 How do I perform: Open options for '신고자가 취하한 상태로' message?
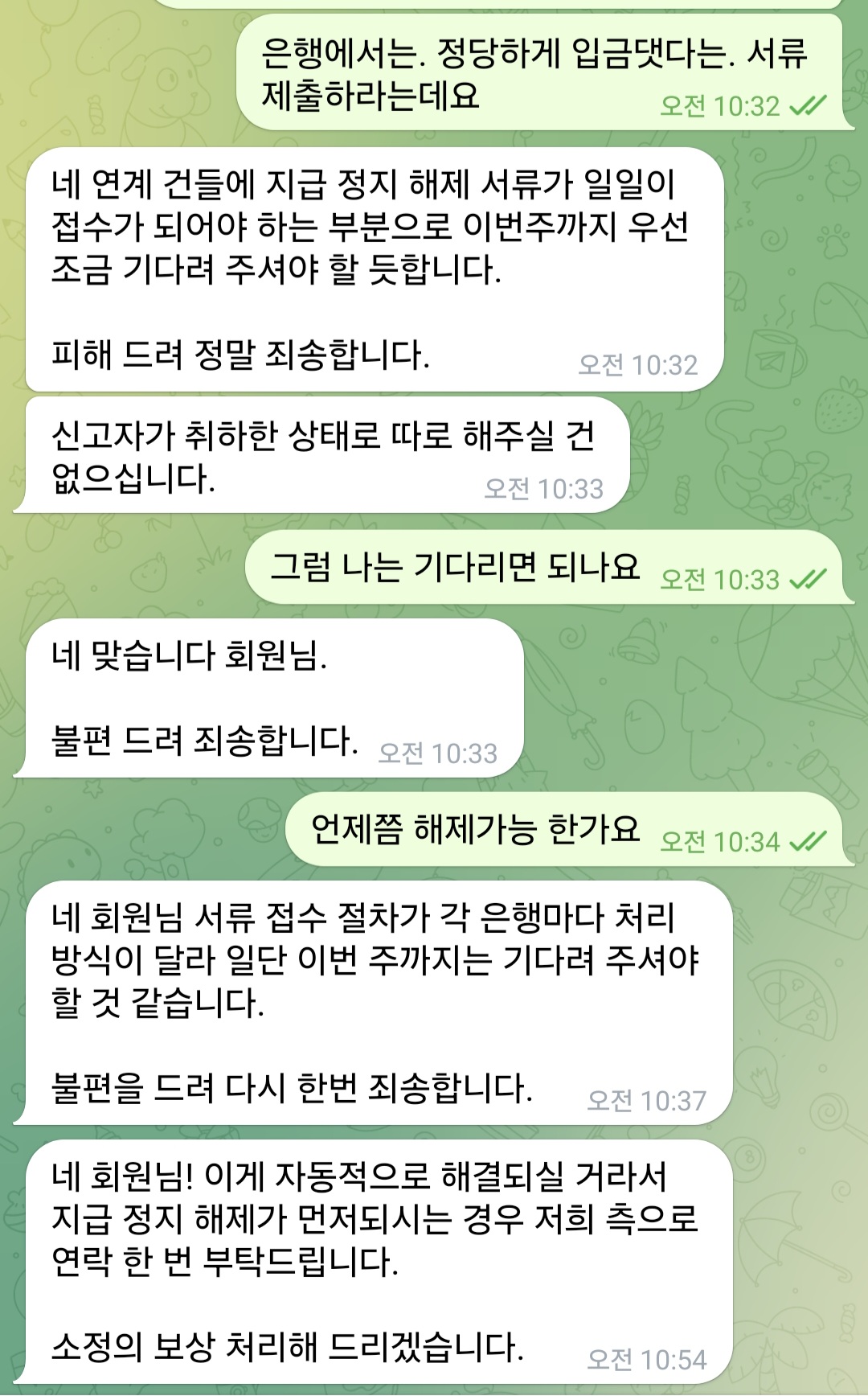pyautogui.click(x=321, y=455)
